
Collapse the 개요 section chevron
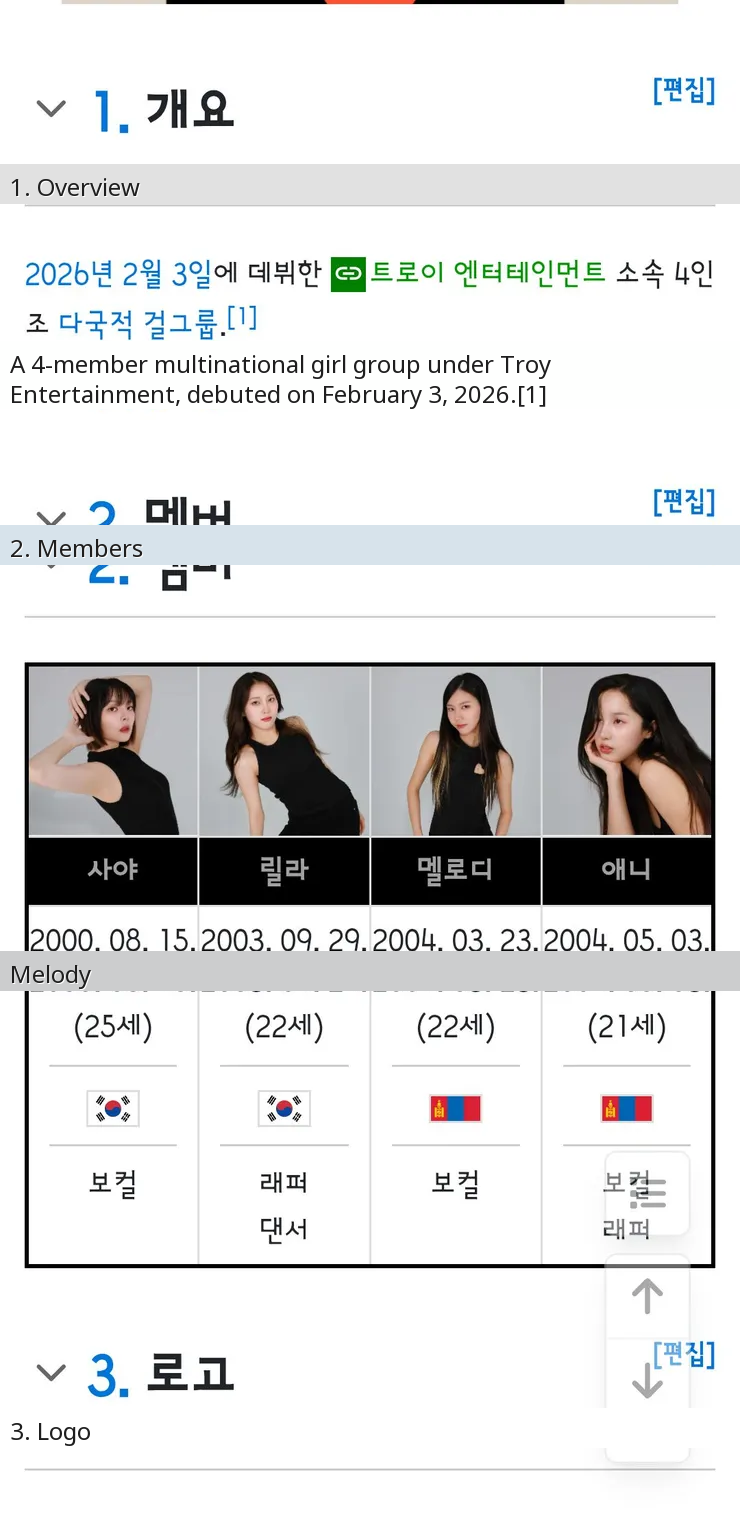(51, 108)
